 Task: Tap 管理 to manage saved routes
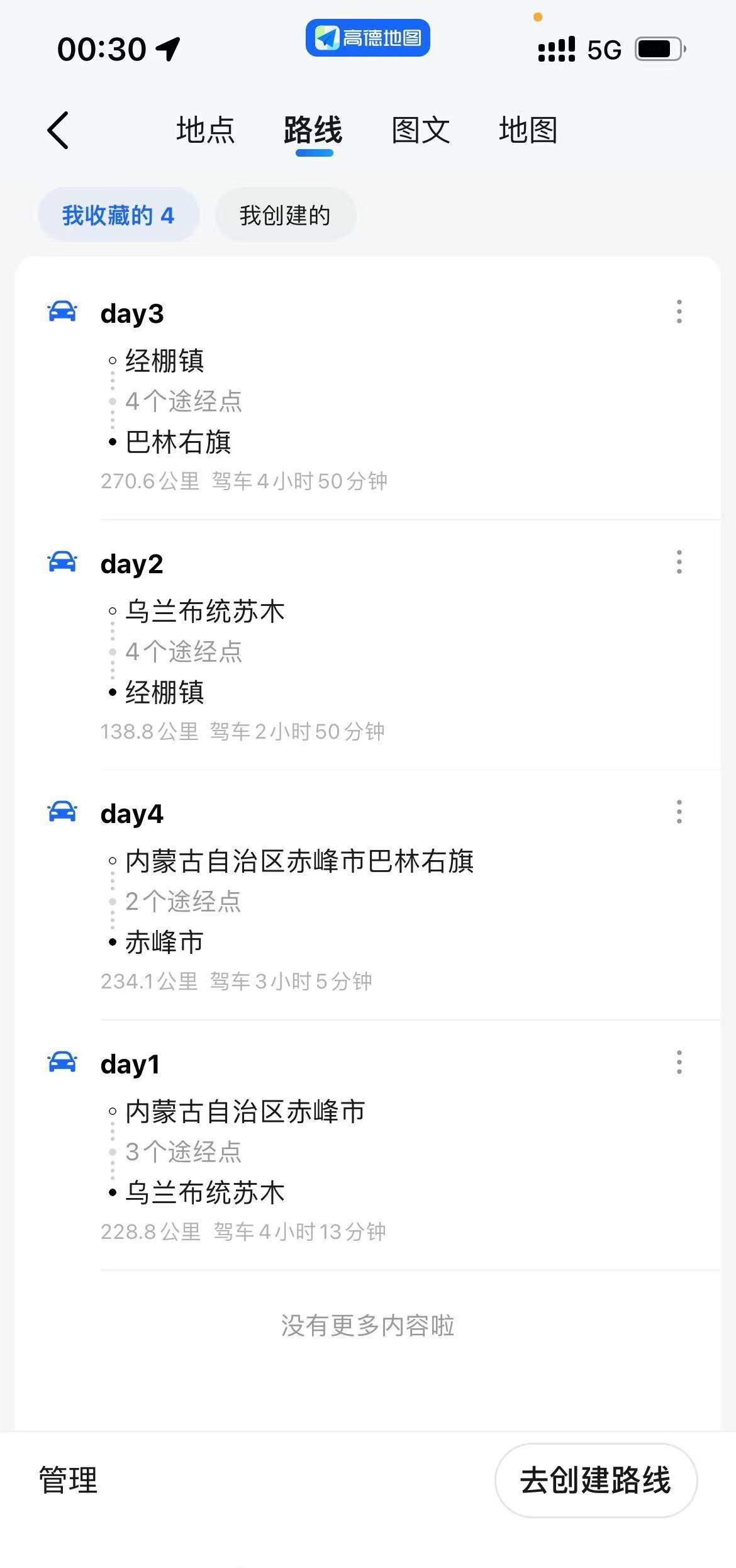[68, 1480]
